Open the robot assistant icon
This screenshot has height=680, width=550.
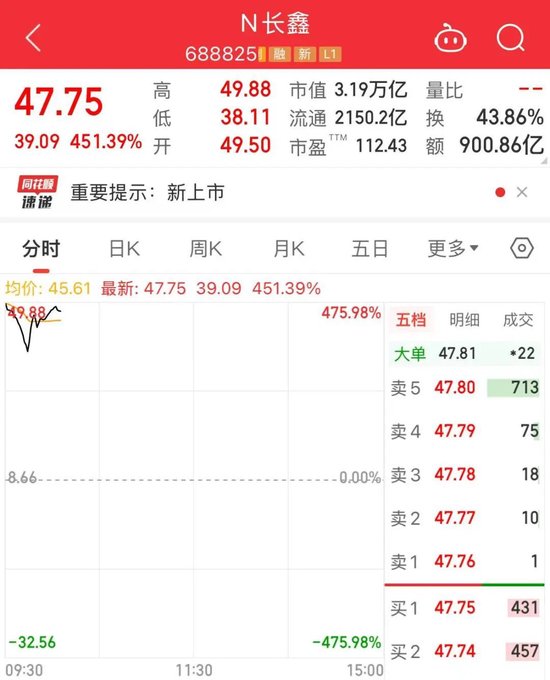pyautogui.click(x=450, y=38)
